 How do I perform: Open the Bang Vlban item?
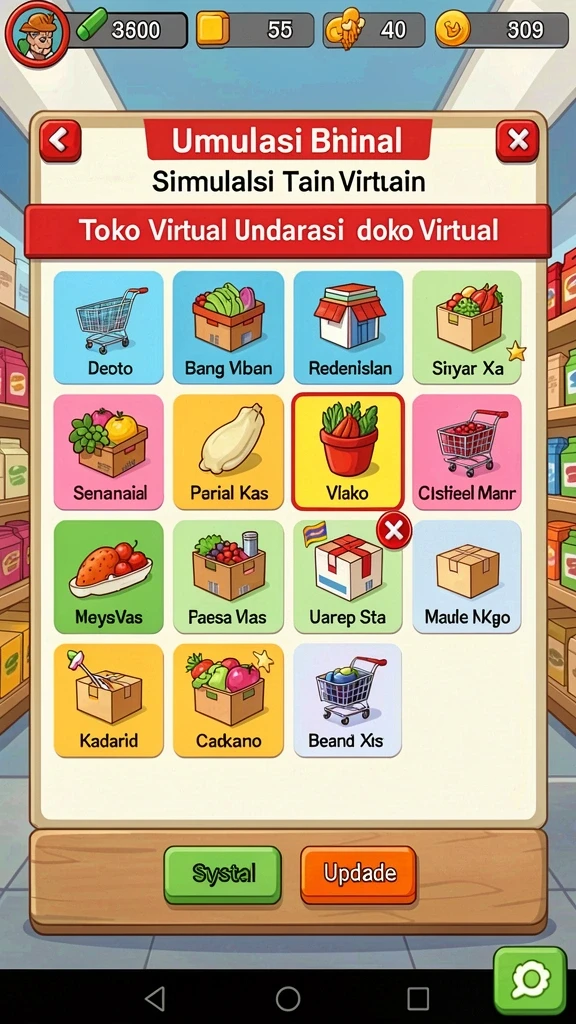(228, 327)
